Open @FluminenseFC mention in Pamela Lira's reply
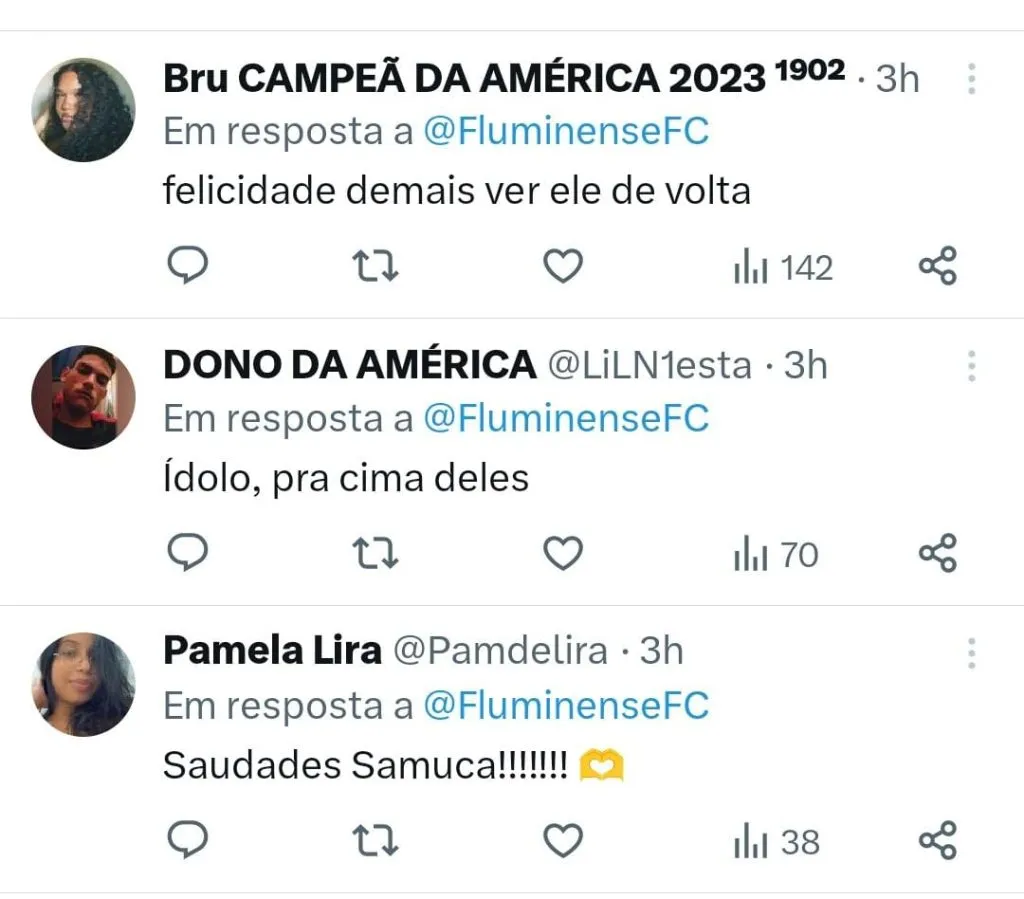Screen dimensions: 1024x899 (566, 706)
